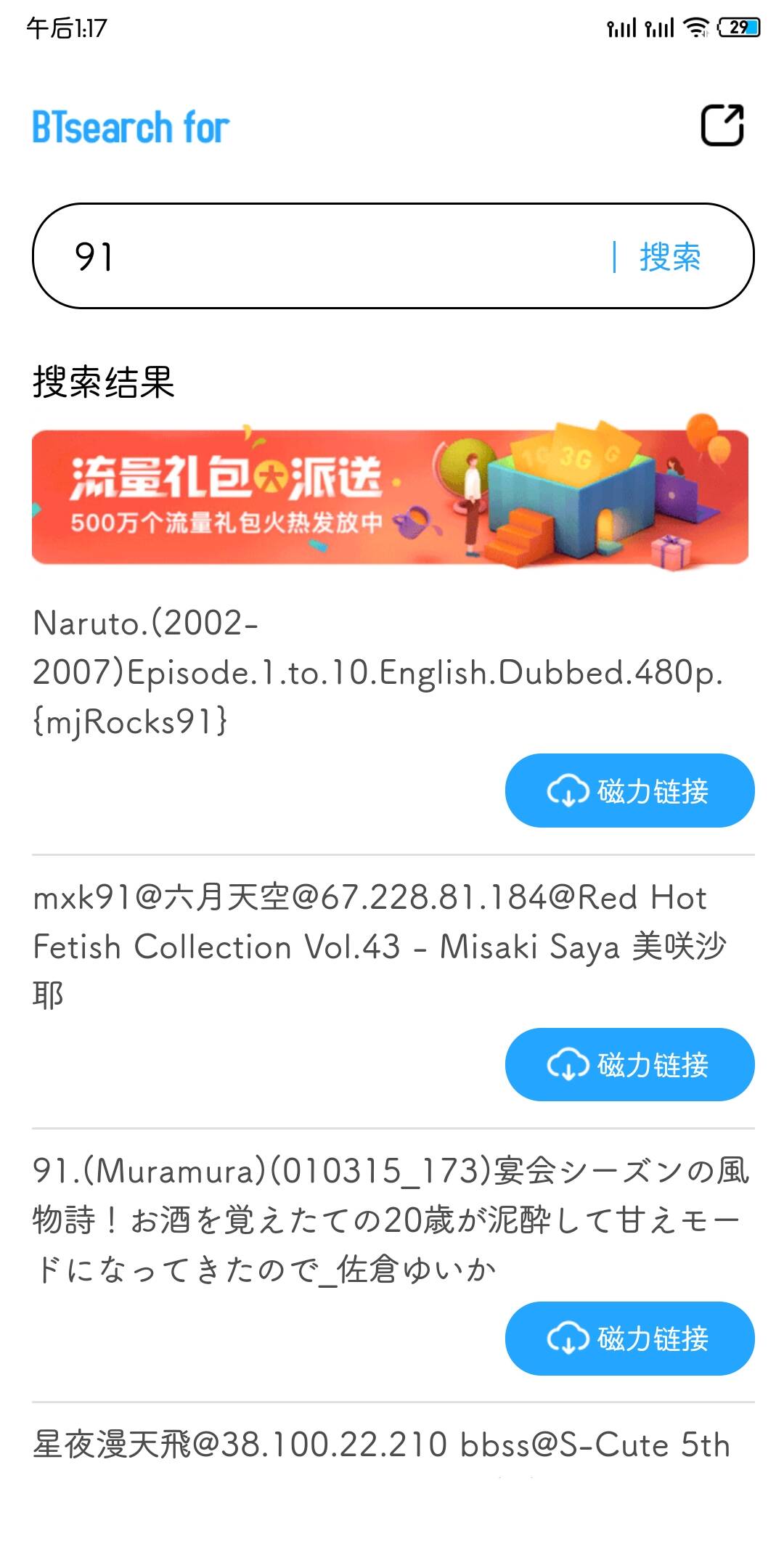The image size is (784, 1568).
Task: Open the 流量礼包 promotional banner
Action: click(391, 497)
